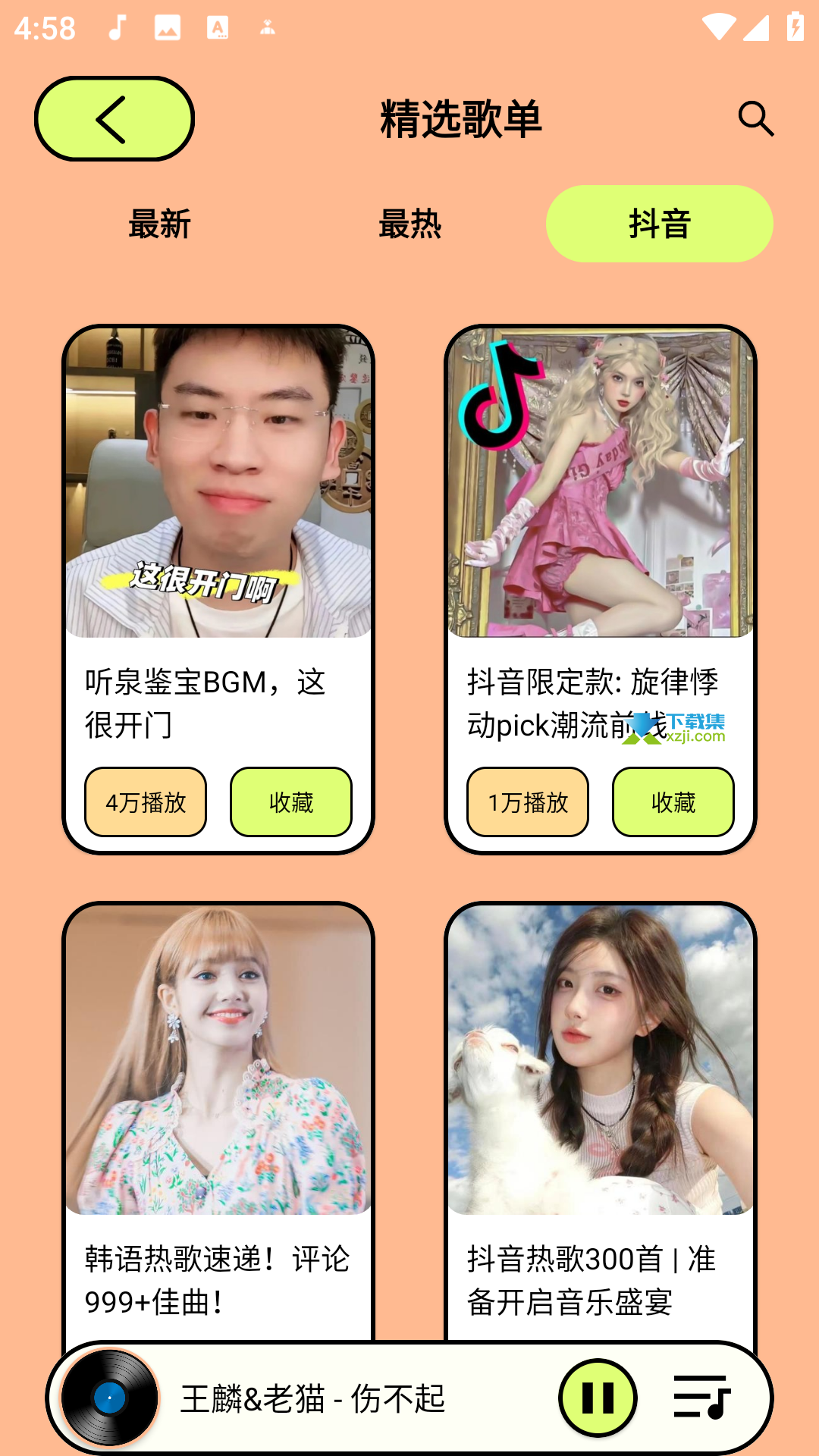Open the search magnifier icon
Viewport: 819px width, 1456px height.
(755, 119)
